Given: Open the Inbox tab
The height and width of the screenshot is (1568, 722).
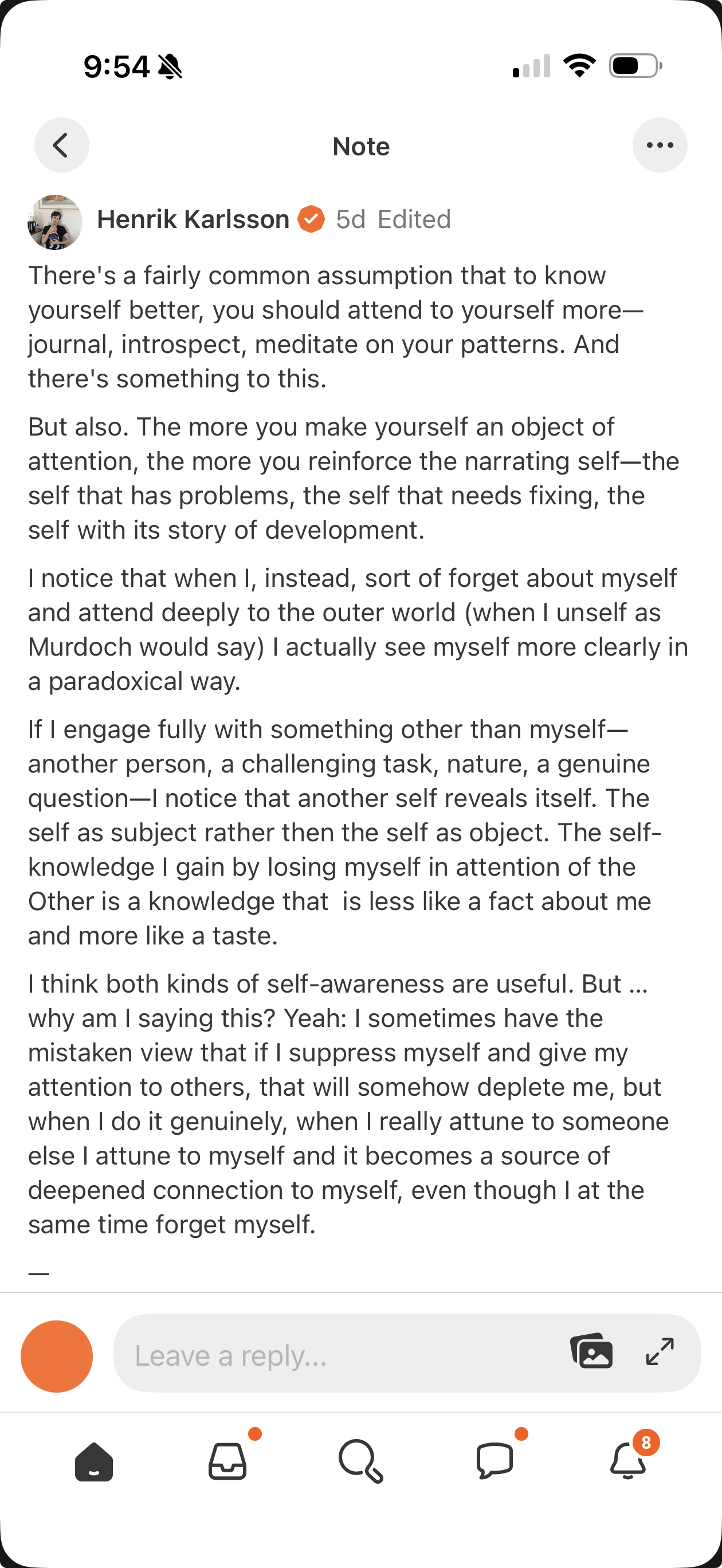Looking at the screenshot, I should 227,1461.
